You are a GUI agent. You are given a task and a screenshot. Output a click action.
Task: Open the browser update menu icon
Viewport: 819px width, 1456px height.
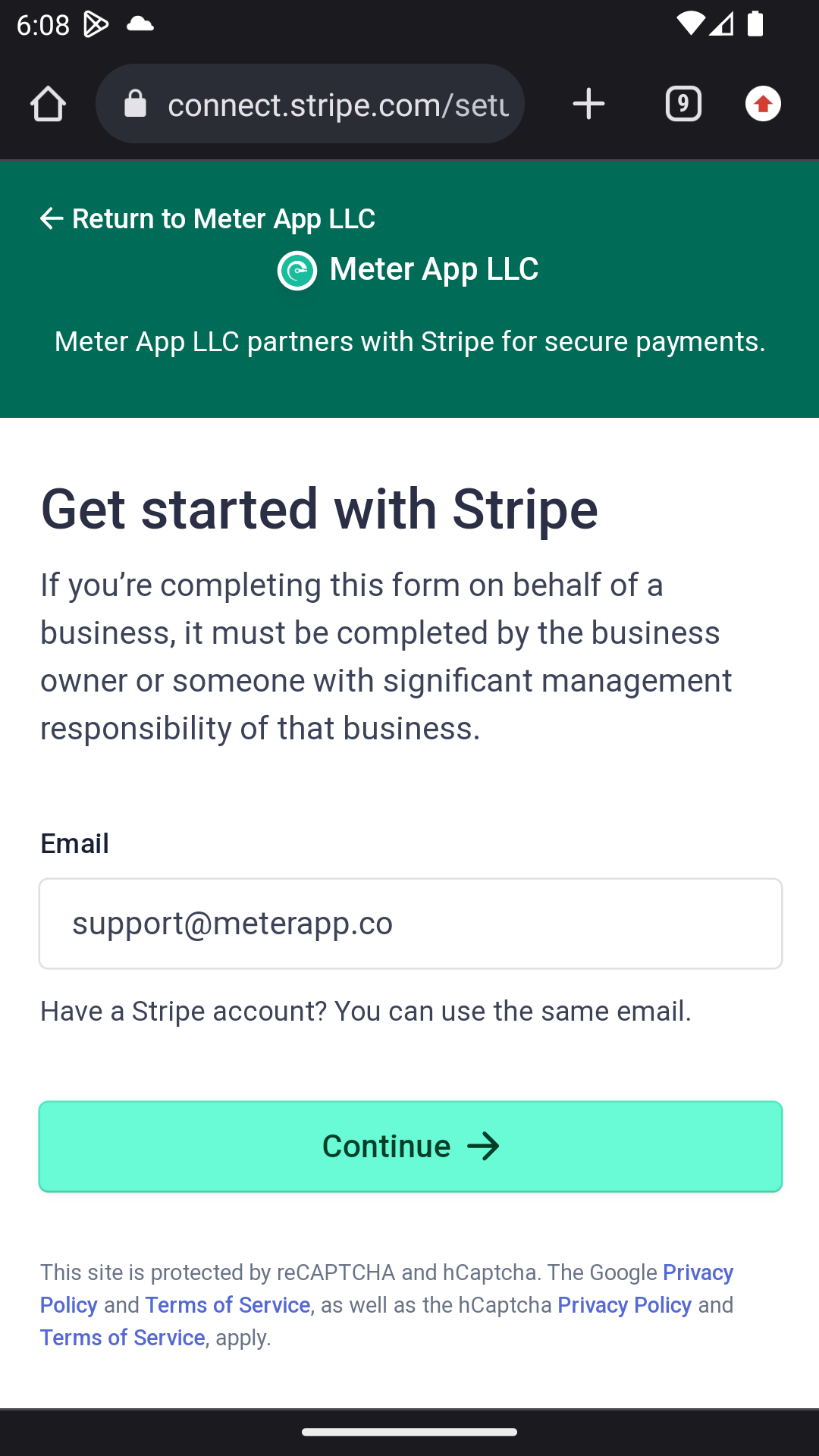point(763,104)
